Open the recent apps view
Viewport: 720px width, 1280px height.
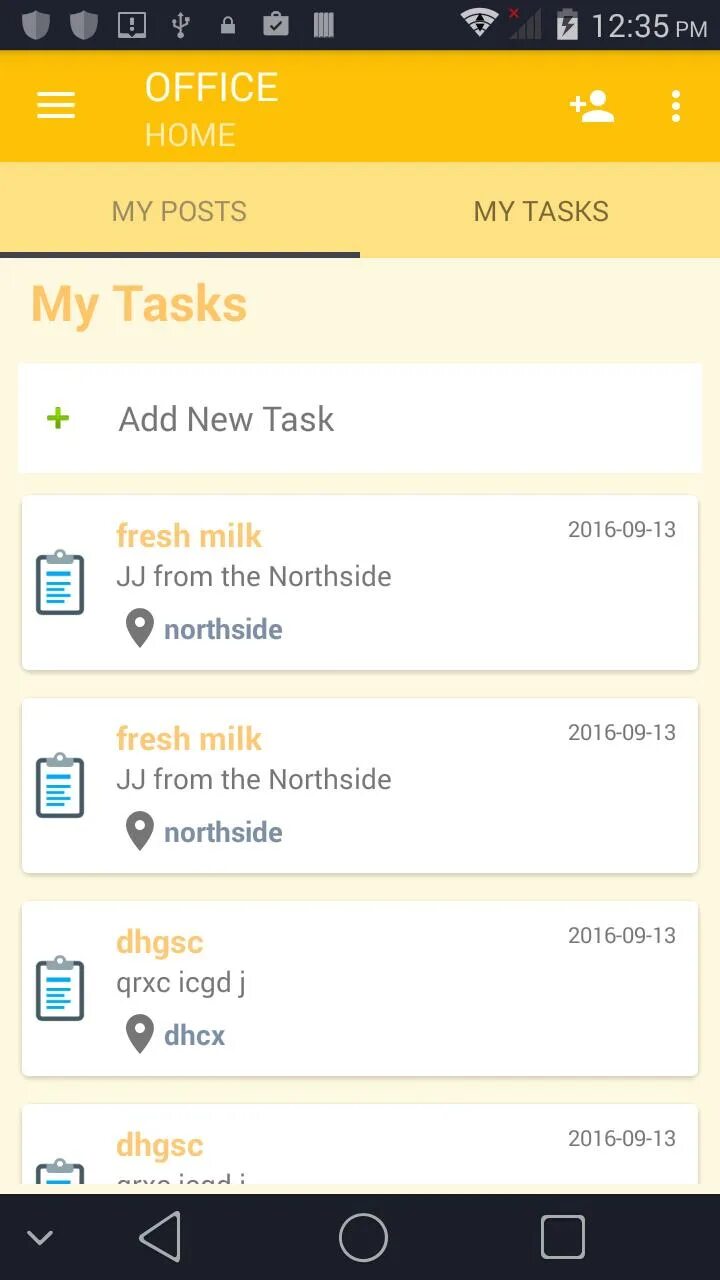(x=562, y=1238)
